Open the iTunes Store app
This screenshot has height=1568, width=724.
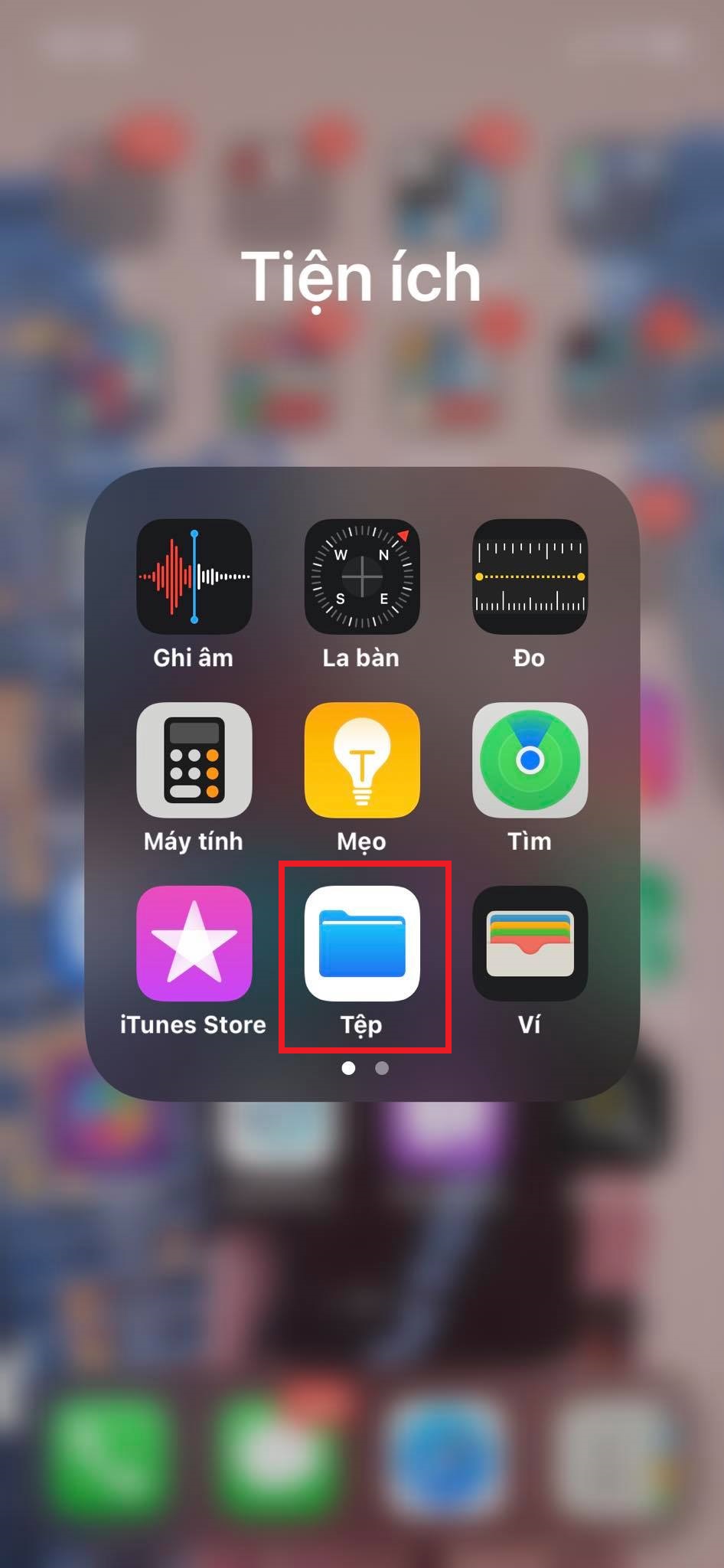pyautogui.click(x=194, y=943)
